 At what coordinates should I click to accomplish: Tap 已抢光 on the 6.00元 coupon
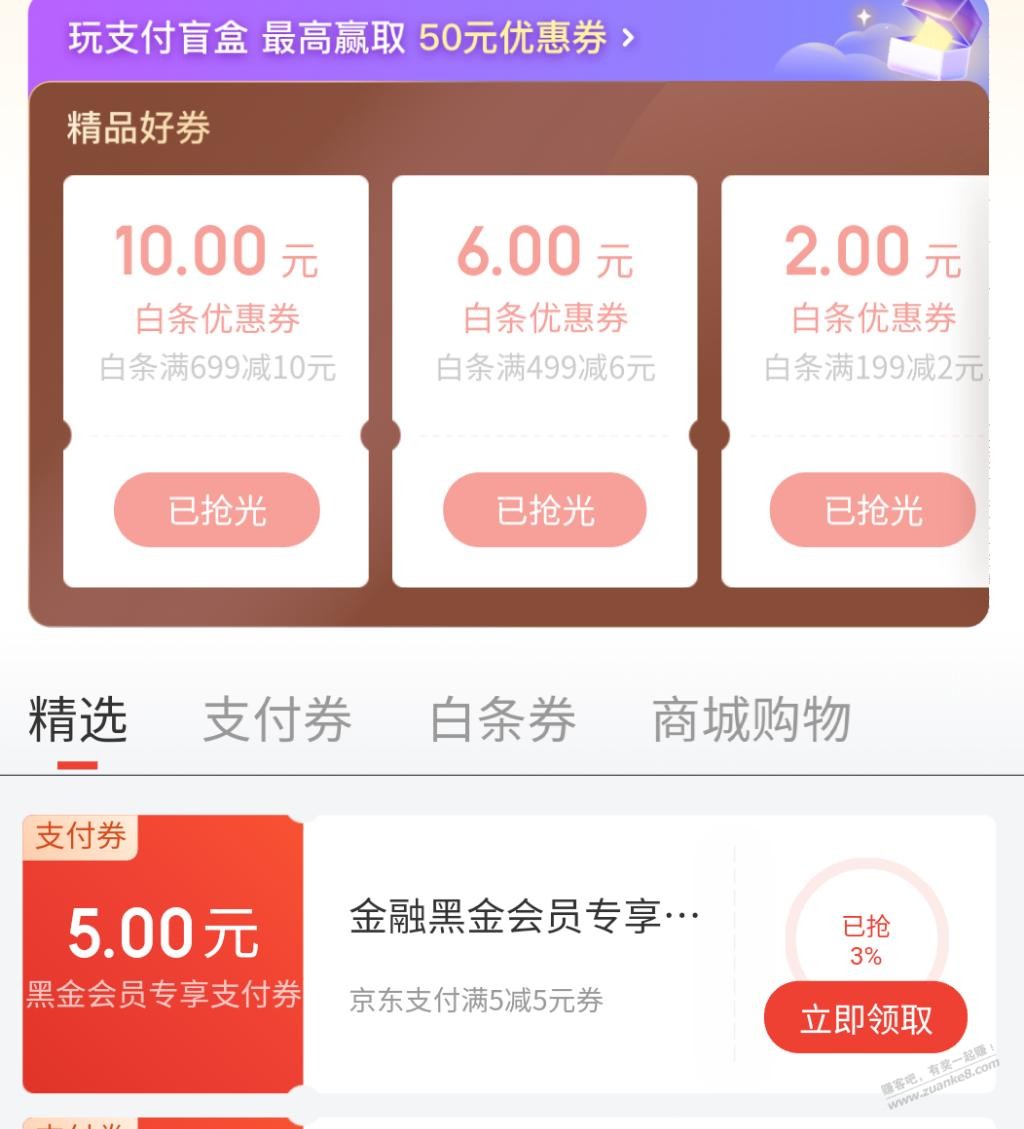(545, 510)
